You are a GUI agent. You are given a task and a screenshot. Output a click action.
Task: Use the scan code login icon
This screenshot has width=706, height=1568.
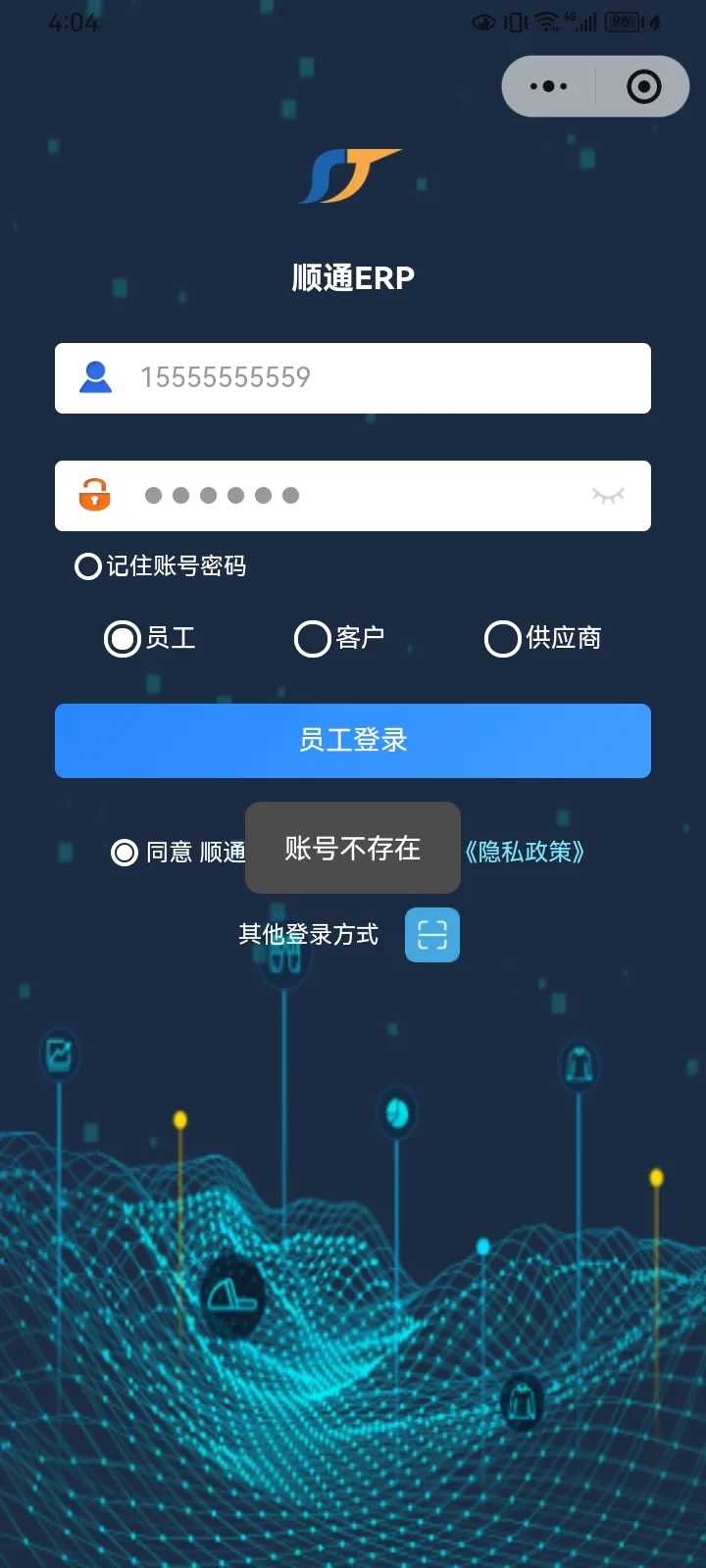tap(432, 936)
